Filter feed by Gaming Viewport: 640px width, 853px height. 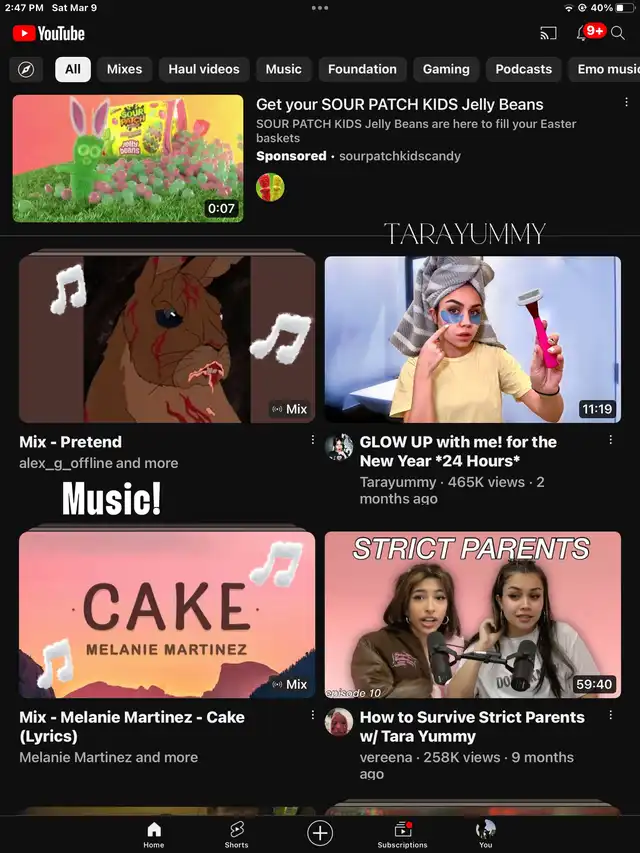(446, 69)
